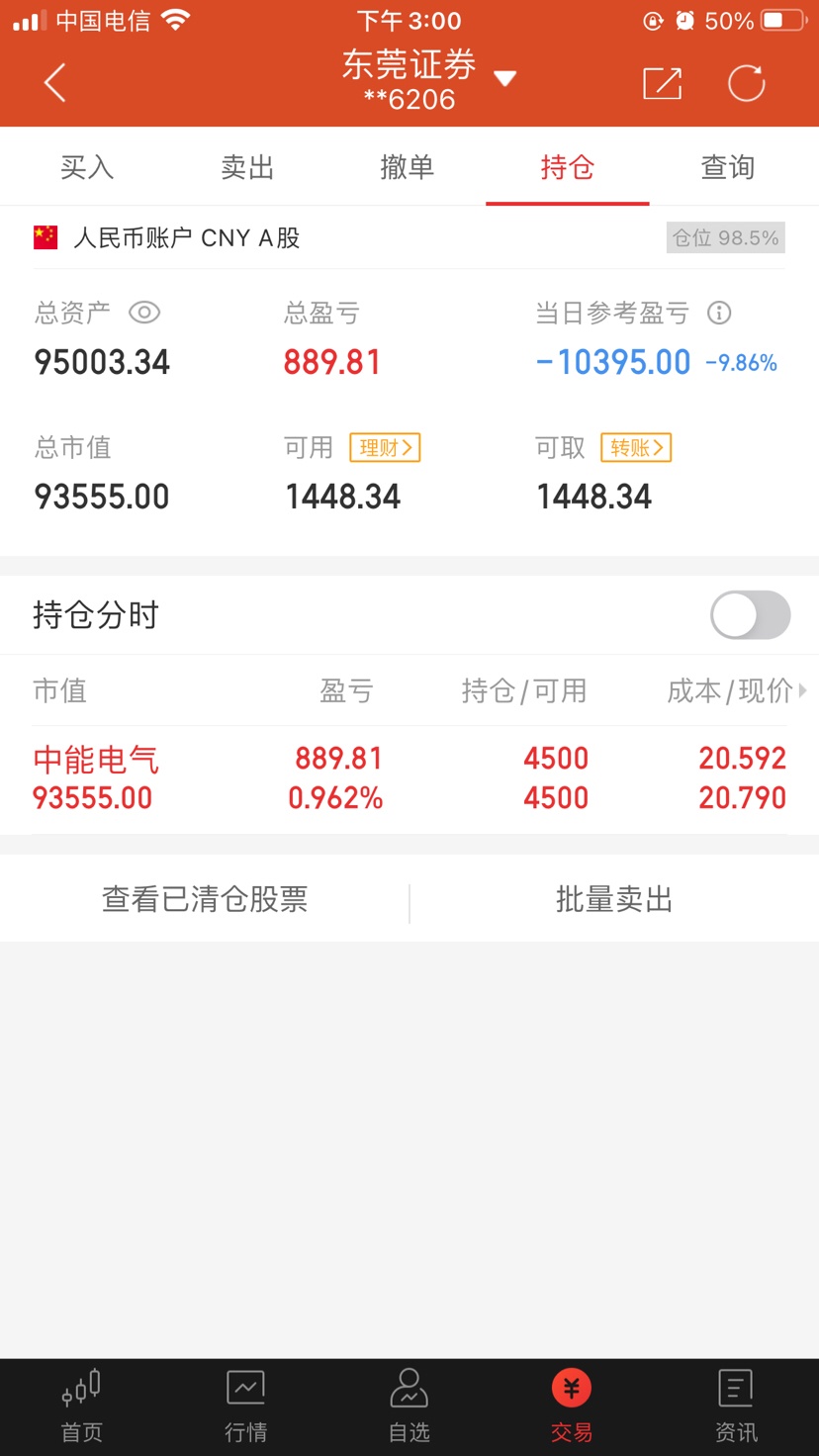Enable the 持仓分时 switch
The height and width of the screenshot is (1456, 819).
pos(751,615)
